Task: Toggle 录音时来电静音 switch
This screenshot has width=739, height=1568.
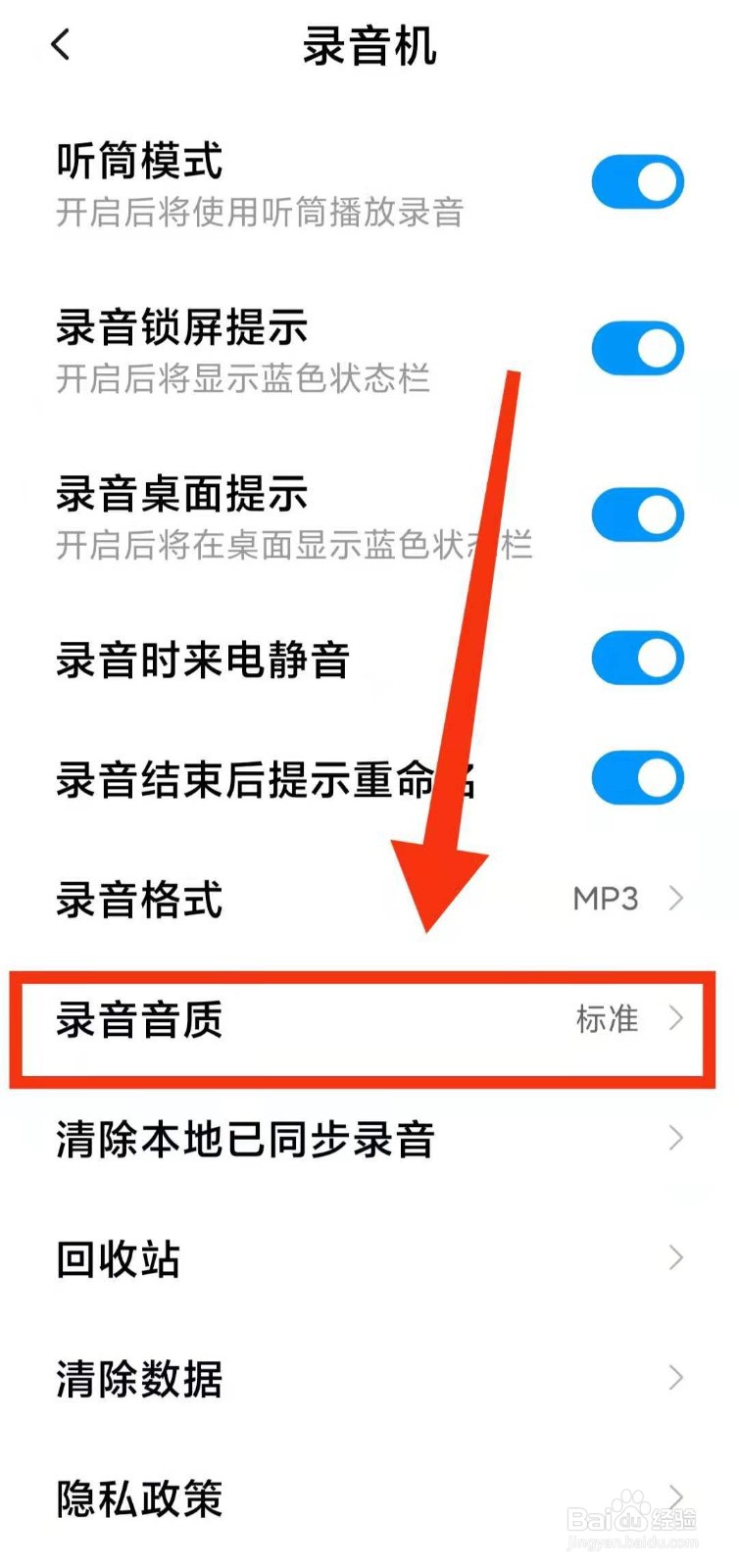Action: tap(637, 658)
